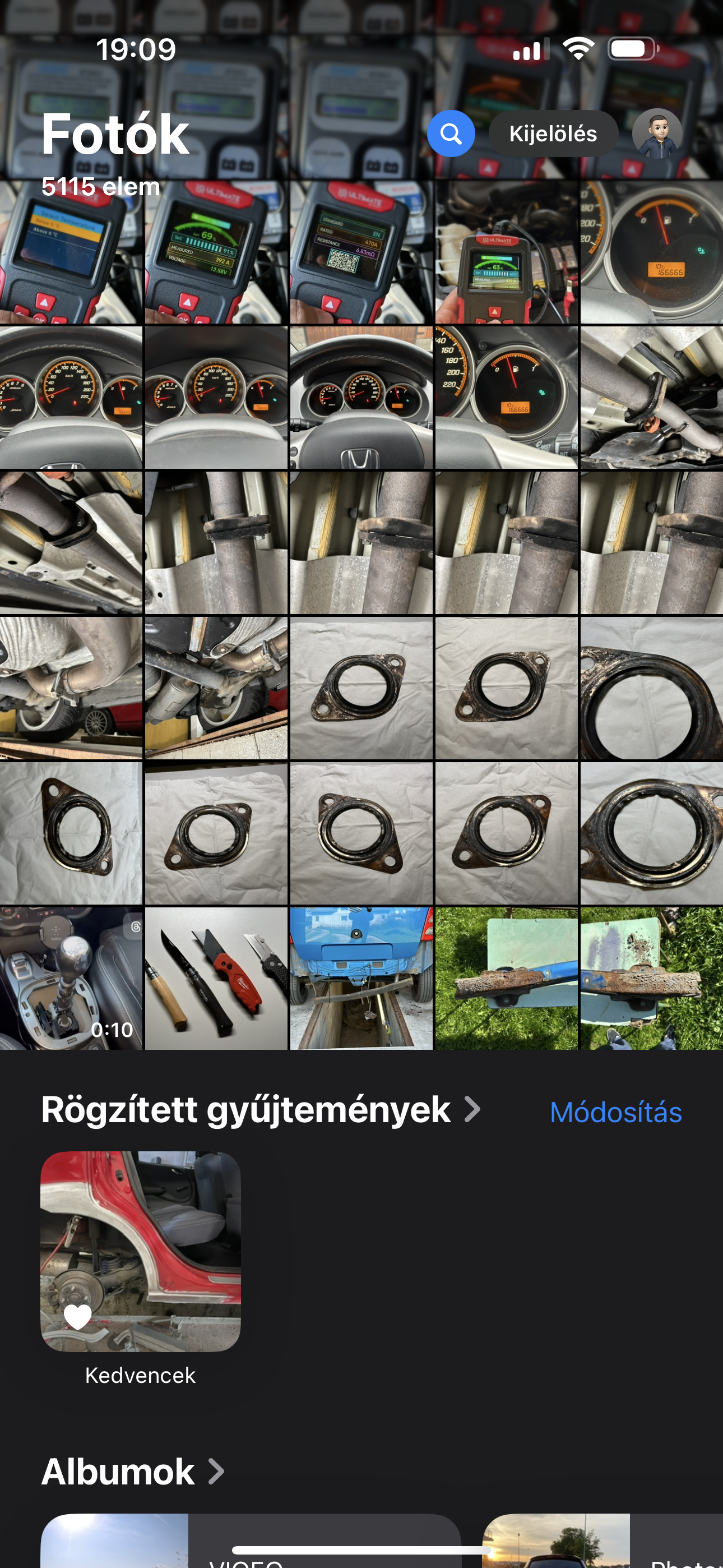The image size is (723, 1568).
Task: Open the Kedvencek favorites collection
Action: [141, 1251]
